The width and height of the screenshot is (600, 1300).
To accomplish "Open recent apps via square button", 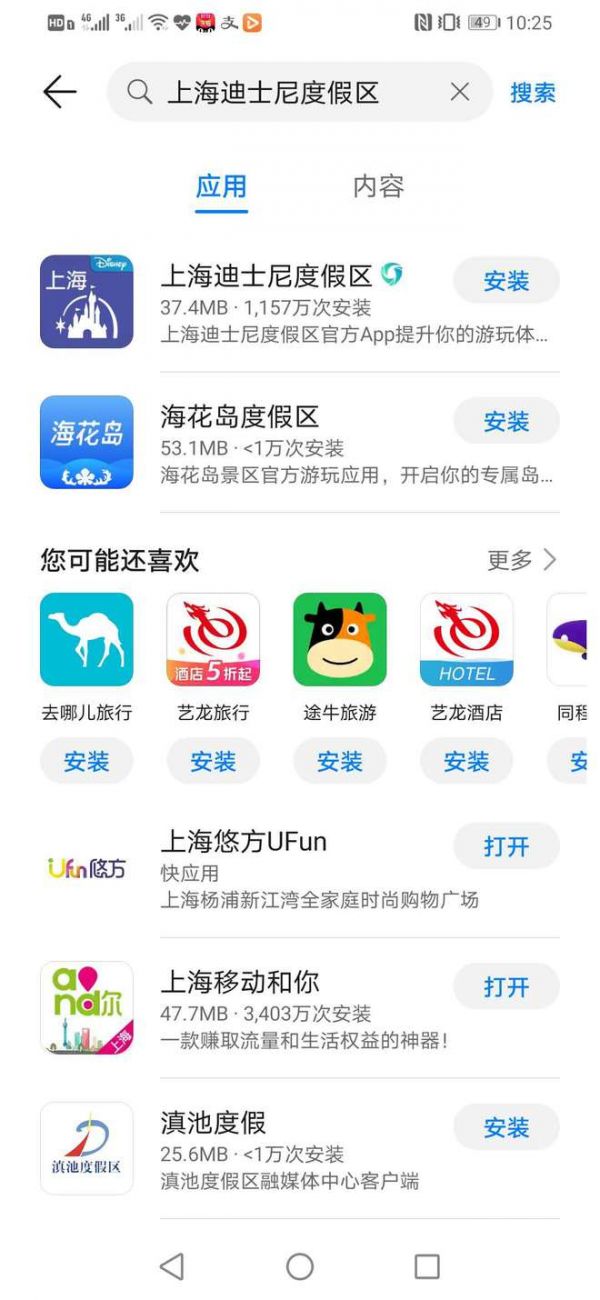I will pyautogui.click(x=427, y=1266).
